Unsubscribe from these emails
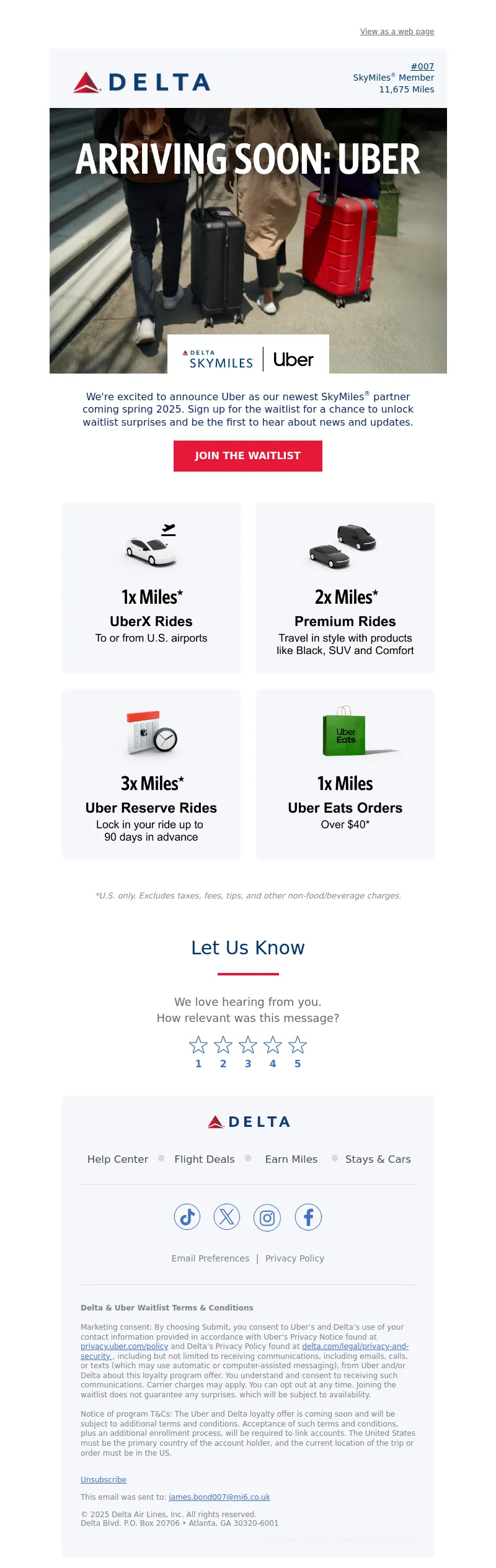Image resolution: width=496 pixels, height=1568 pixels. (x=104, y=1480)
